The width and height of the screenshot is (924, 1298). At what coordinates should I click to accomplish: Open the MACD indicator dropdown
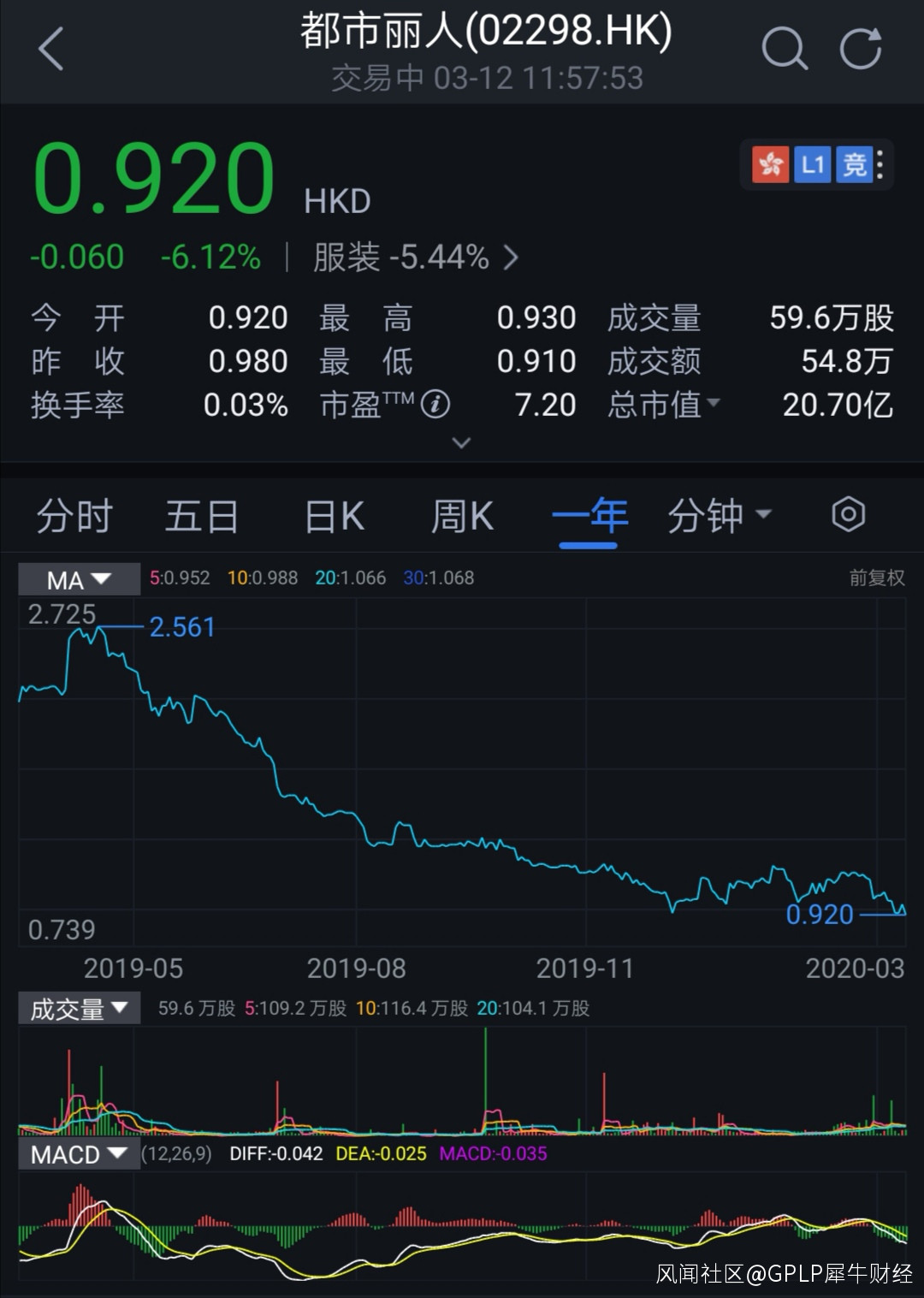[79, 1154]
